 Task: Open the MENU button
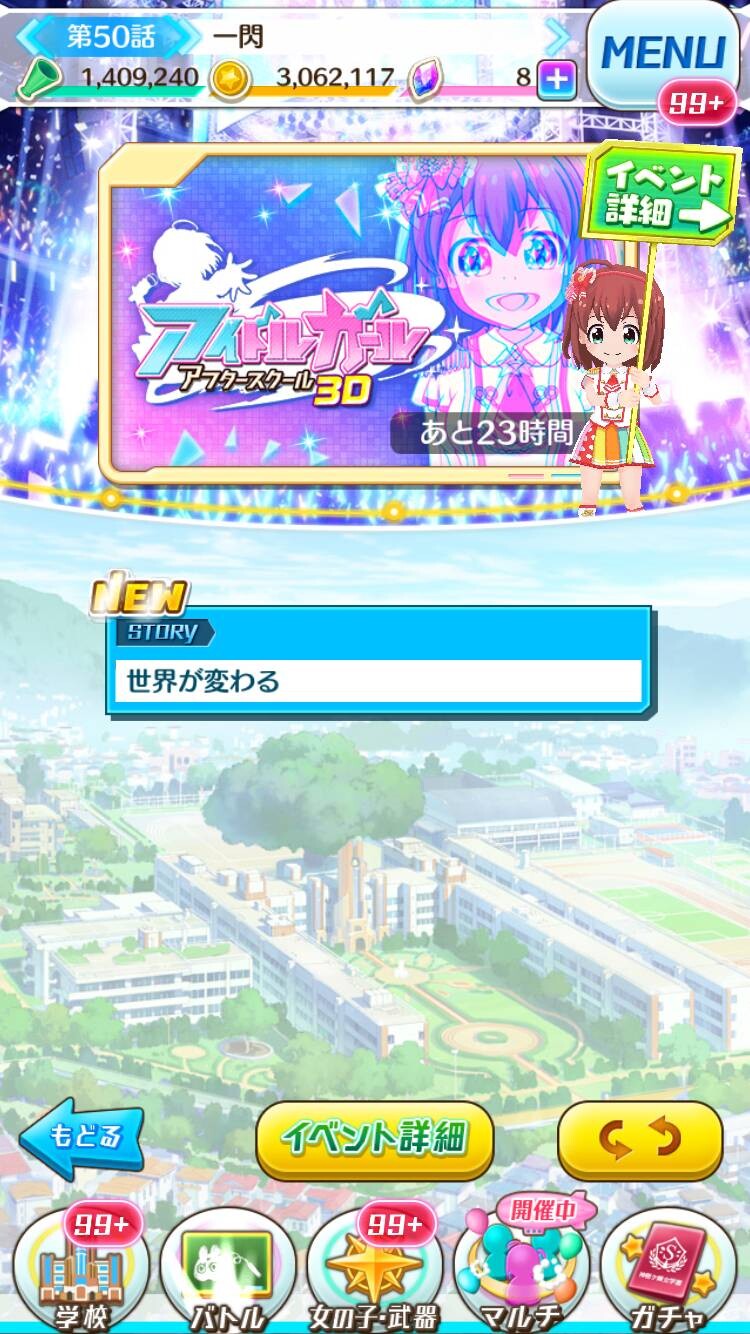[664, 53]
